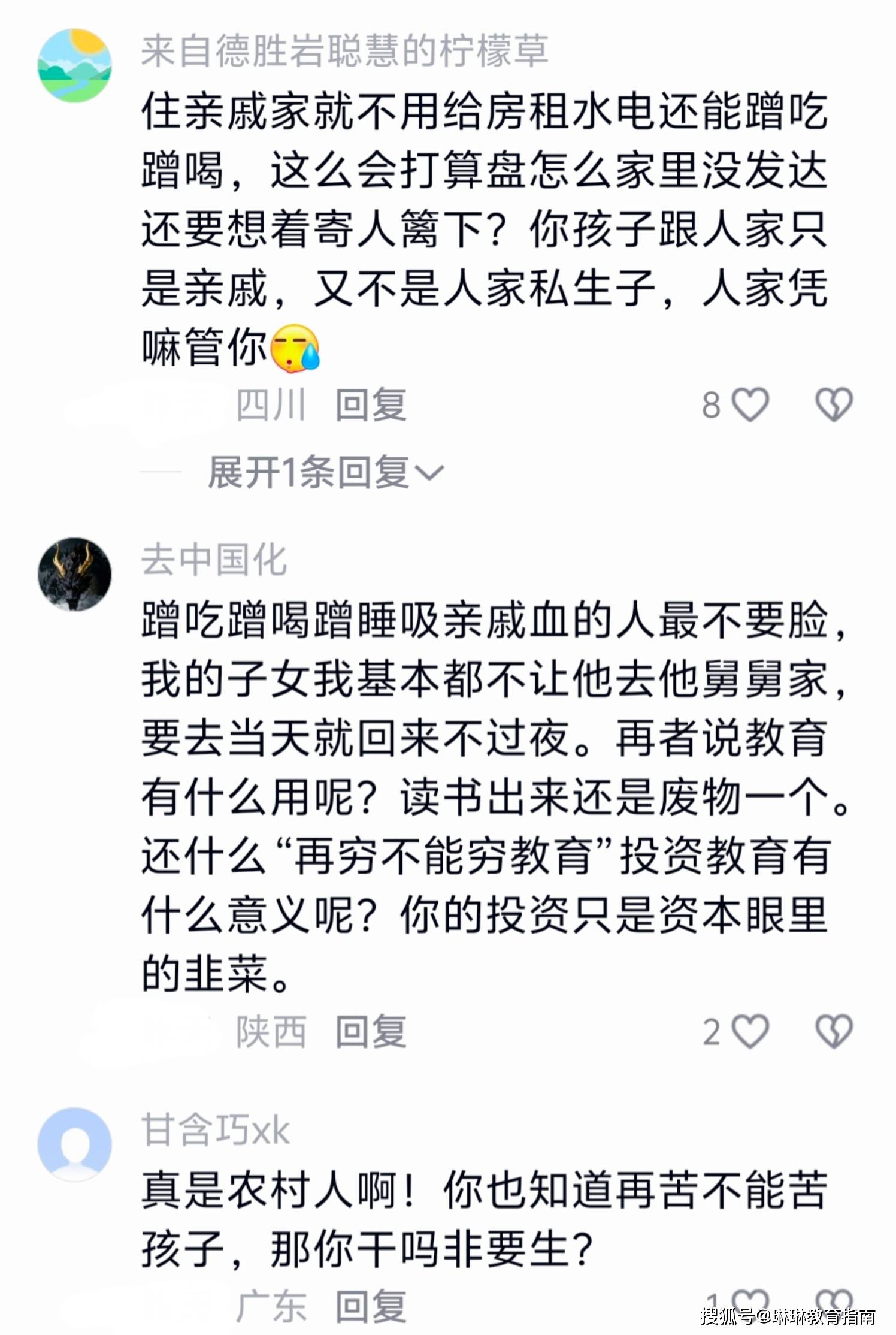The height and width of the screenshot is (1335, 896).
Task: Tap the dislike icon on 去中国化's comment
Action: coord(833,1031)
